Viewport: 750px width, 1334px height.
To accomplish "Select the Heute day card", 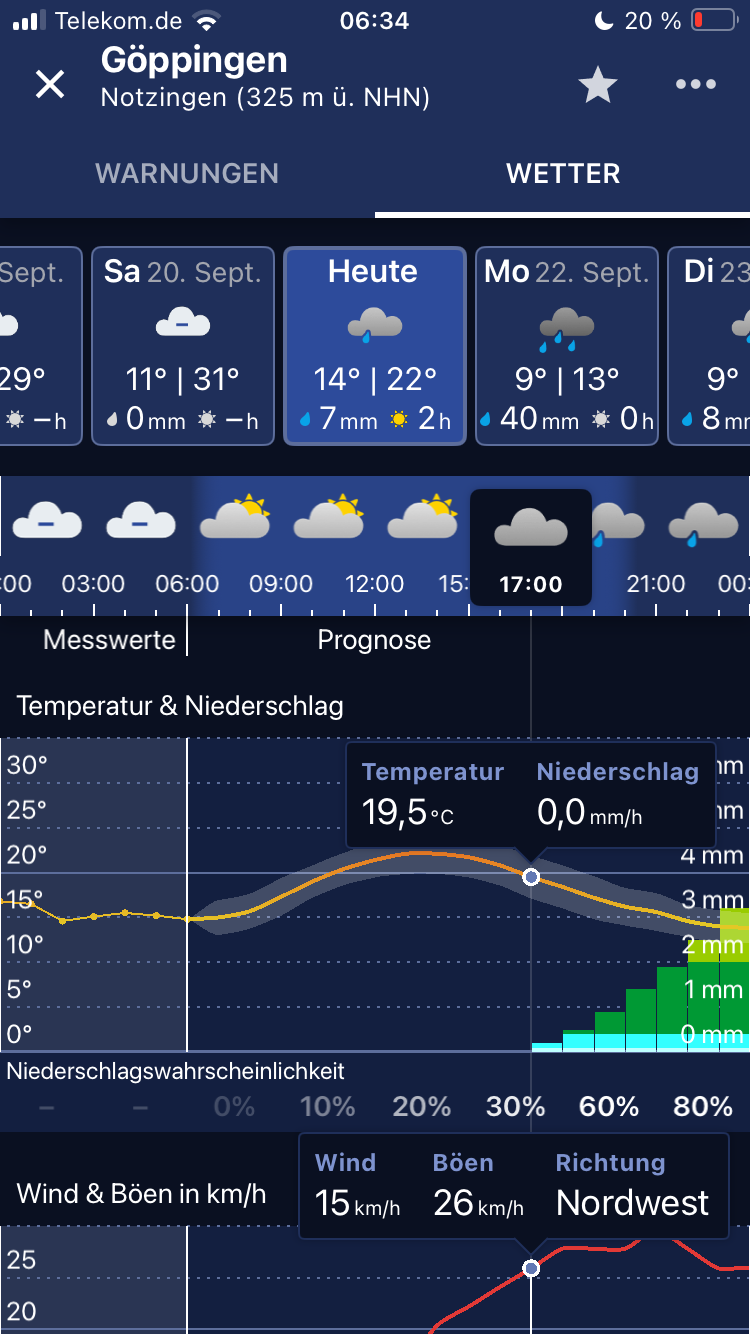I will pyautogui.click(x=375, y=345).
